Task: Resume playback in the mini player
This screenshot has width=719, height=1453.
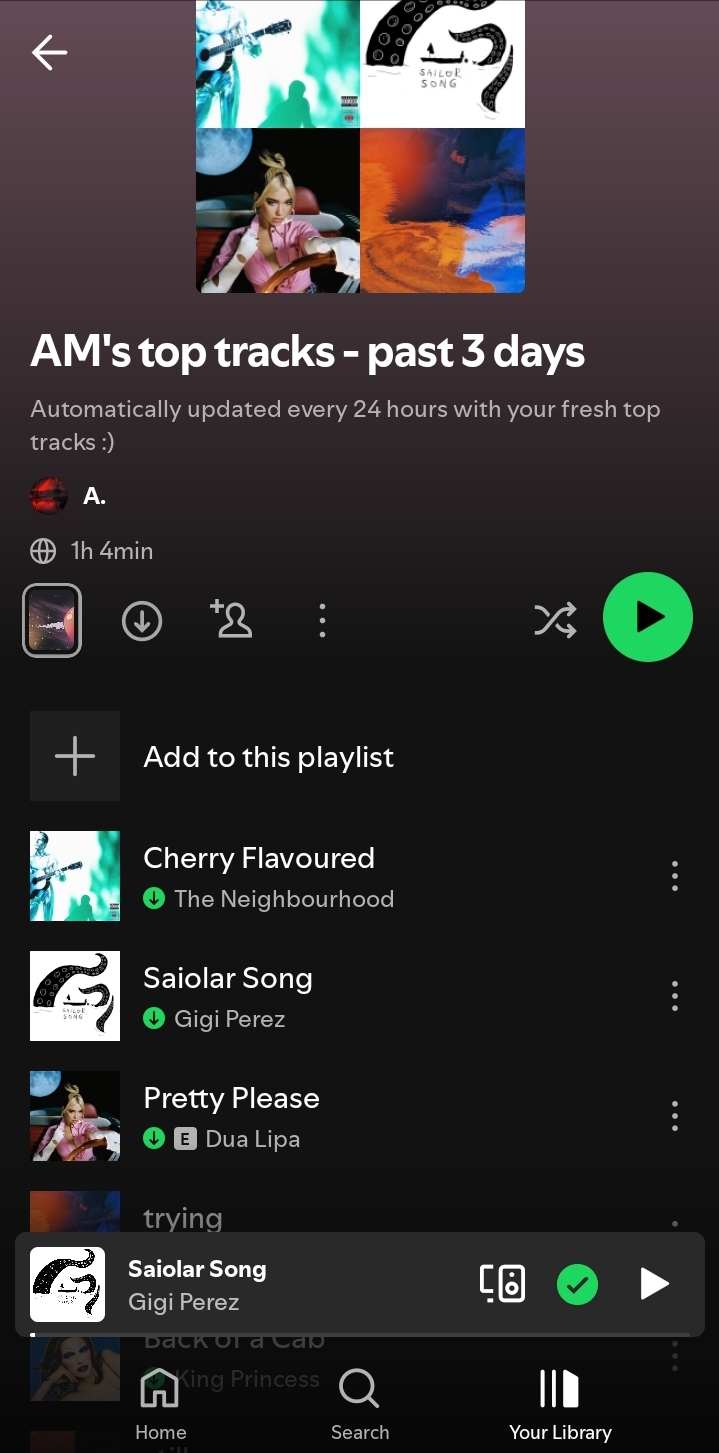Action: point(654,1284)
